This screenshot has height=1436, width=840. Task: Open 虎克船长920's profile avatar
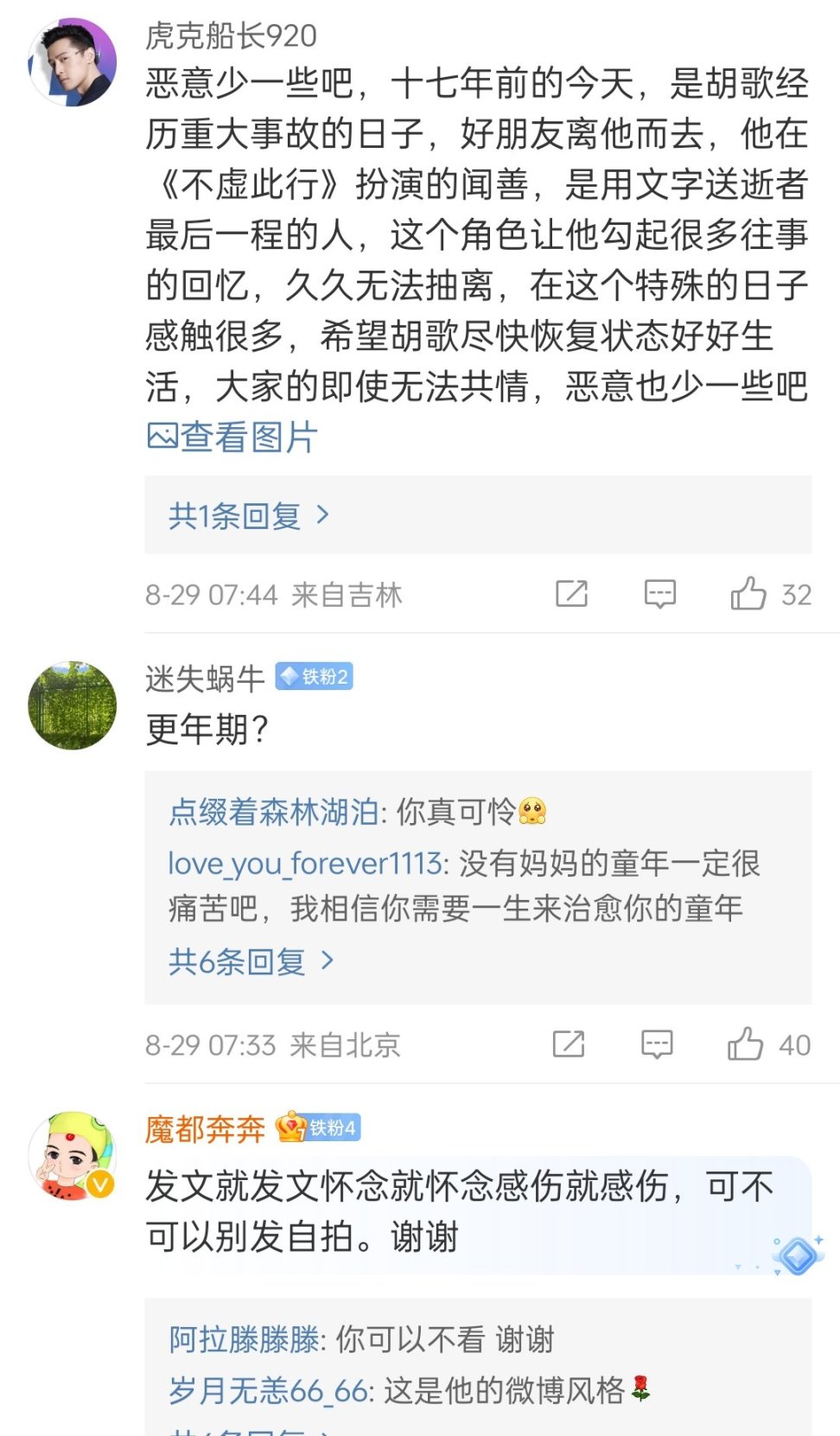coord(73,62)
